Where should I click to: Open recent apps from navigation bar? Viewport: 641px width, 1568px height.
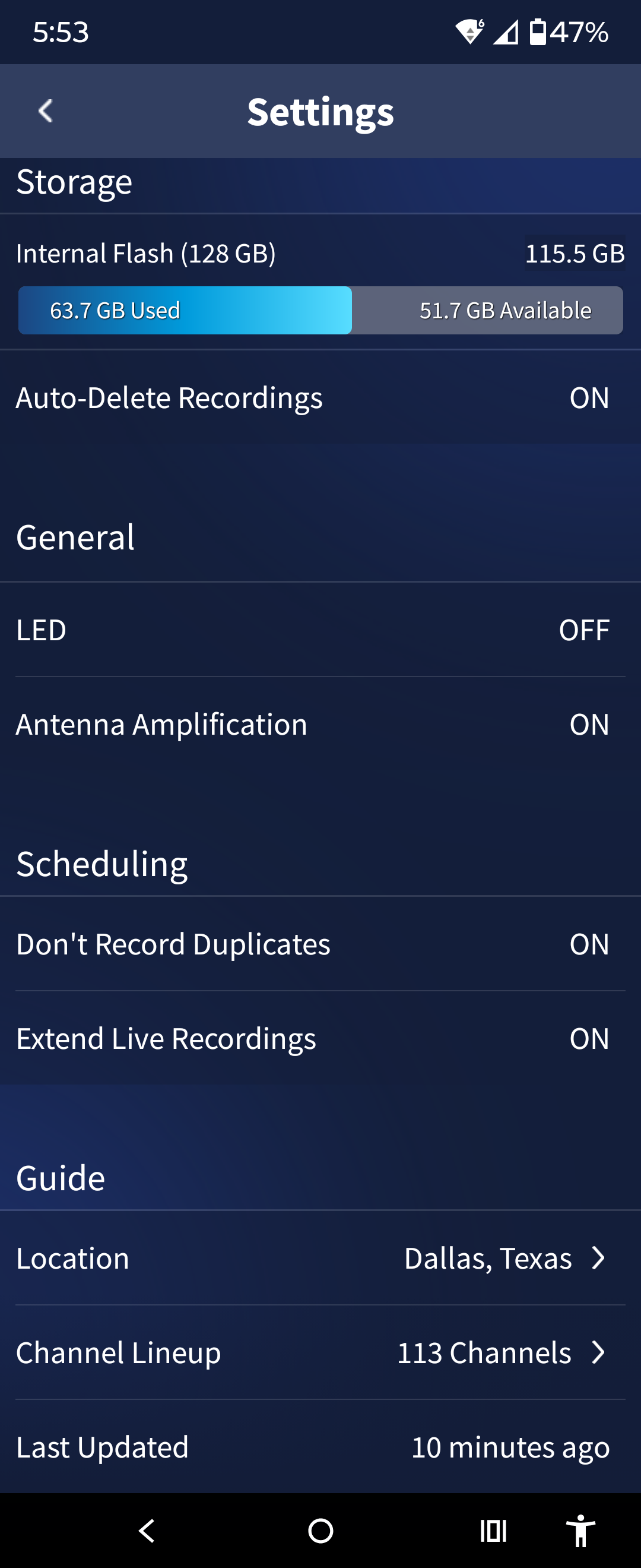pos(493,1530)
